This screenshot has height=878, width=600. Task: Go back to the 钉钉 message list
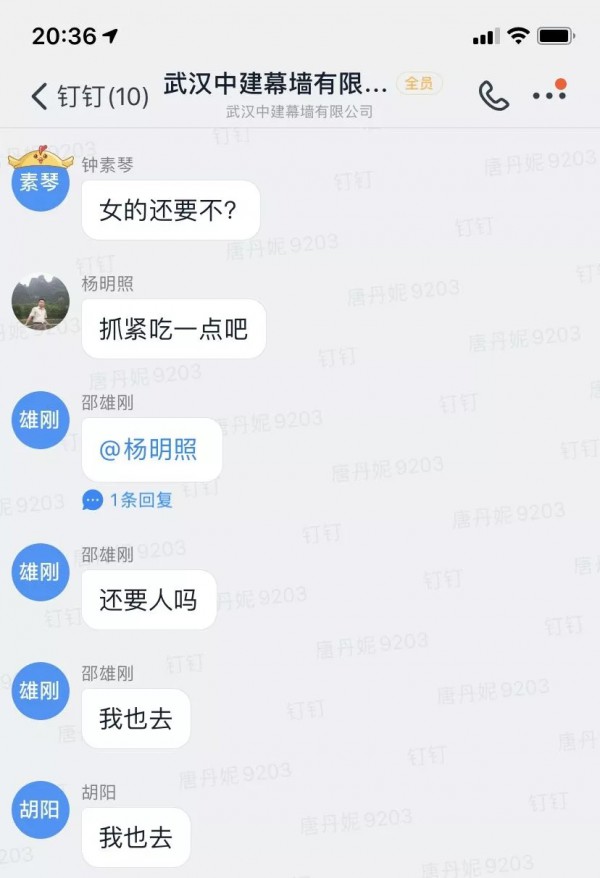(88, 96)
